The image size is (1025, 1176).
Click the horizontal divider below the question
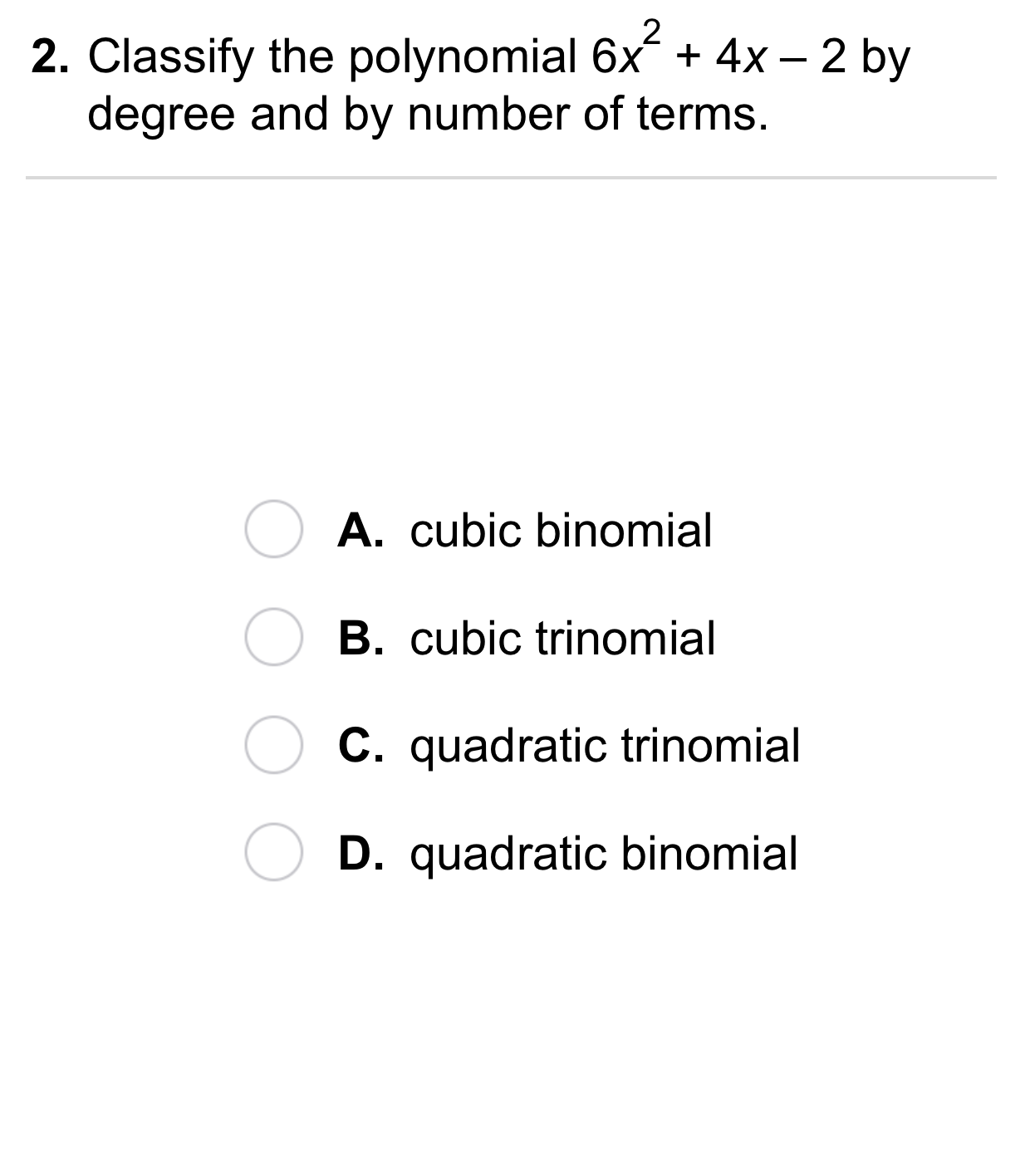[x=512, y=176]
